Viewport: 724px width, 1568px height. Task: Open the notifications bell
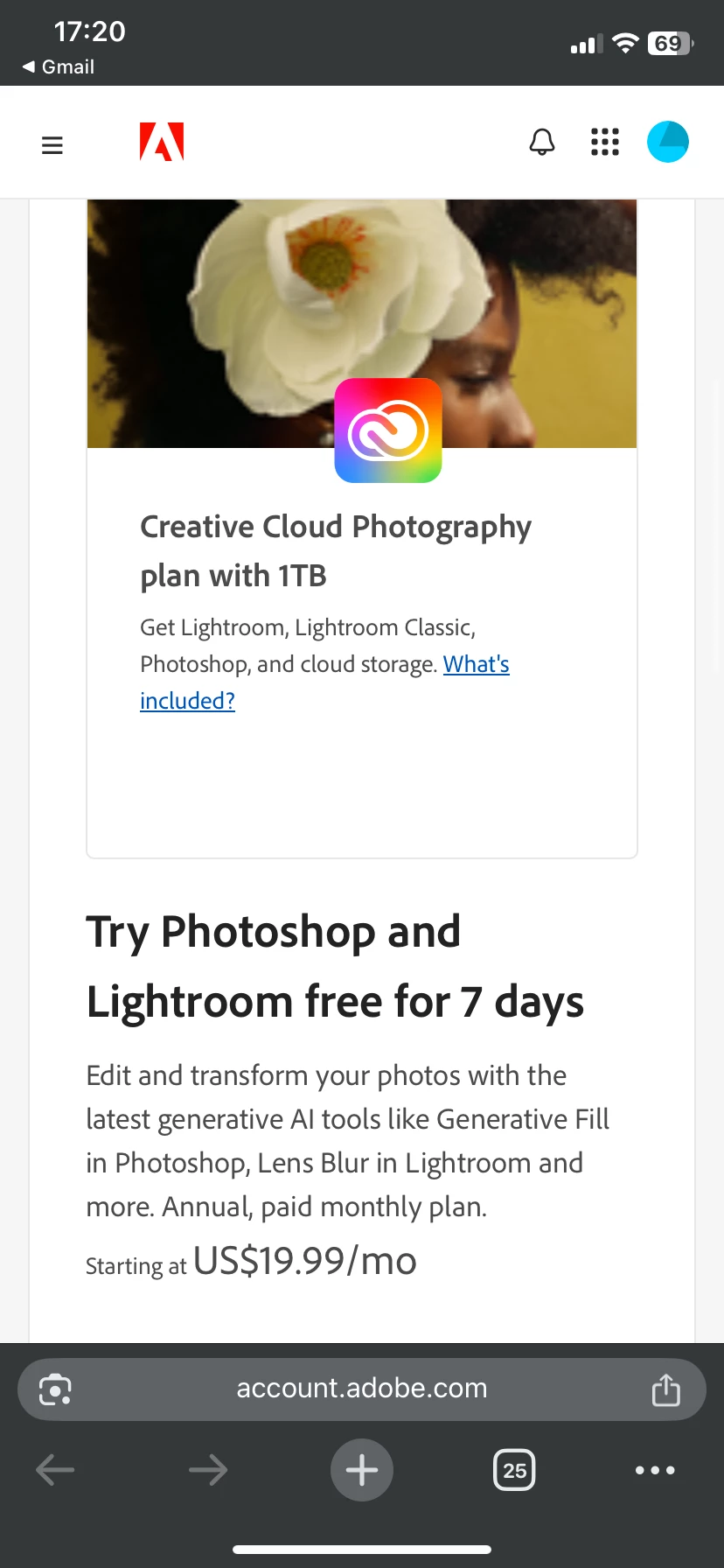[x=542, y=142]
